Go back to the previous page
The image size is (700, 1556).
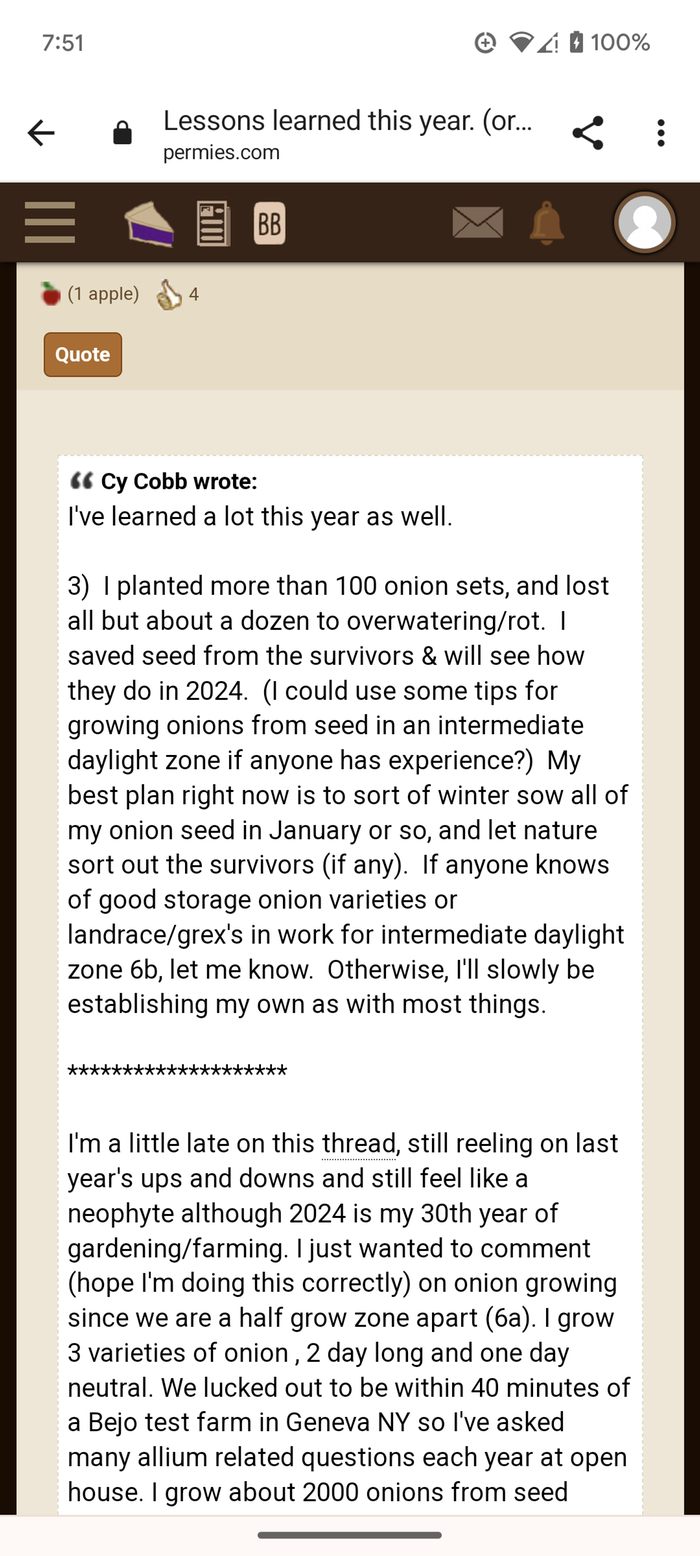point(41,133)
